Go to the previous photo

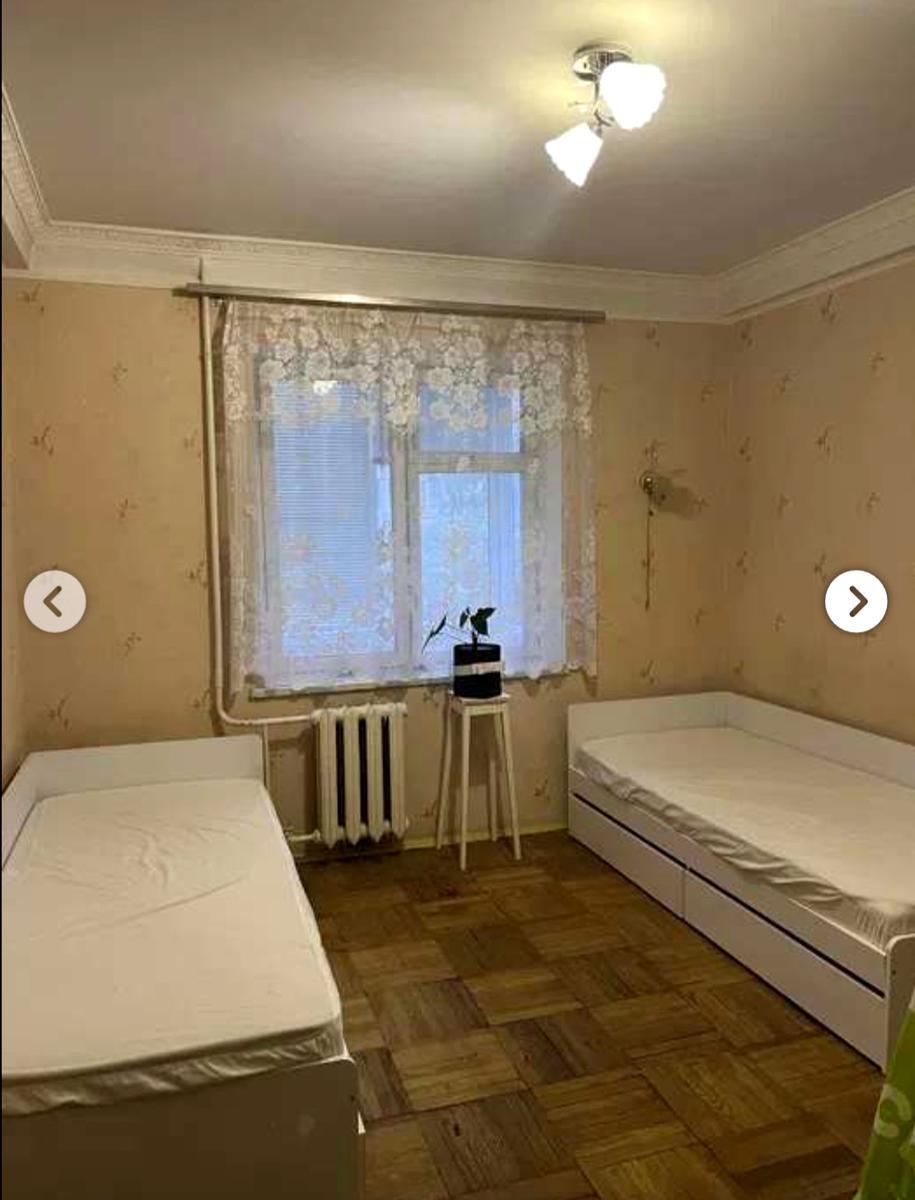pos(54,601)
